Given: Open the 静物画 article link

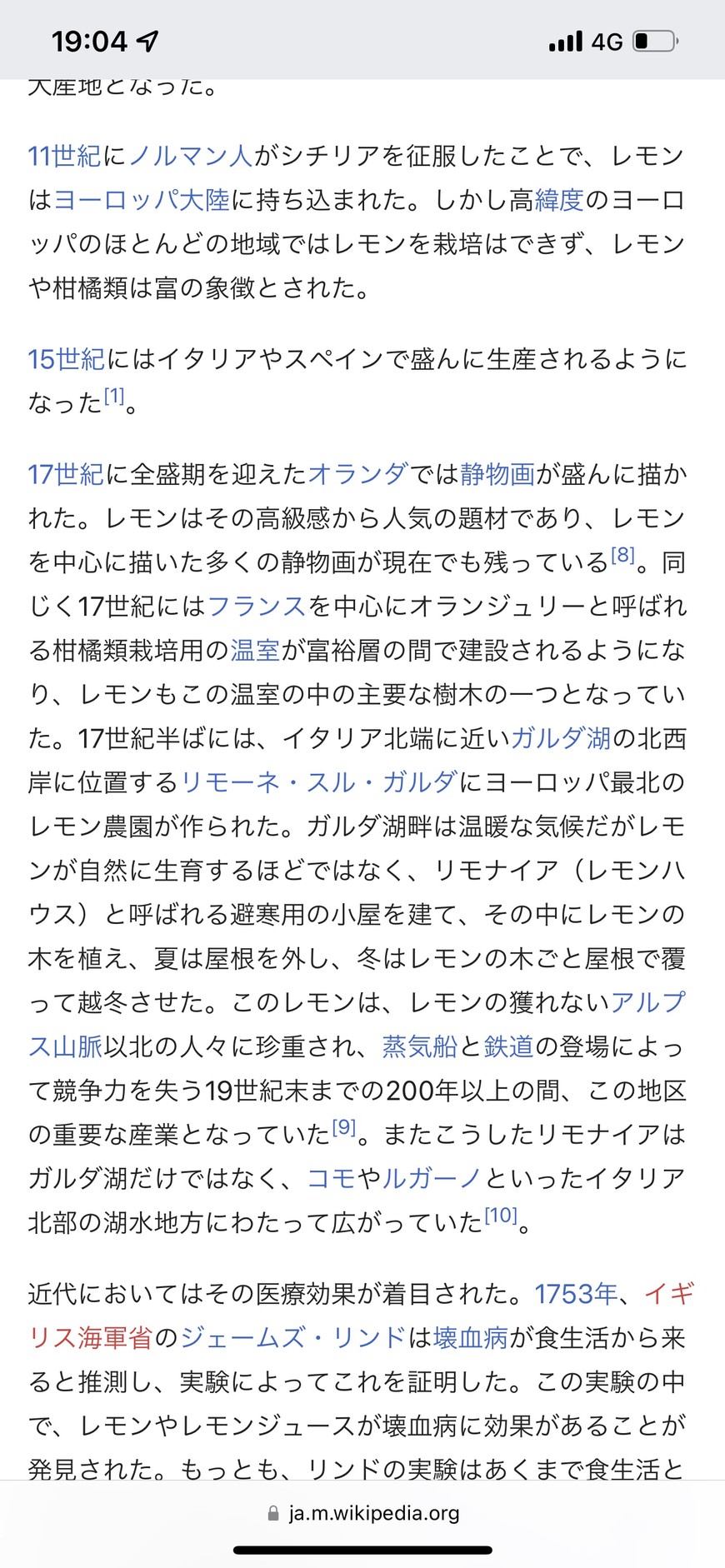Looking at the screenshot, I should tap(497, 474).
